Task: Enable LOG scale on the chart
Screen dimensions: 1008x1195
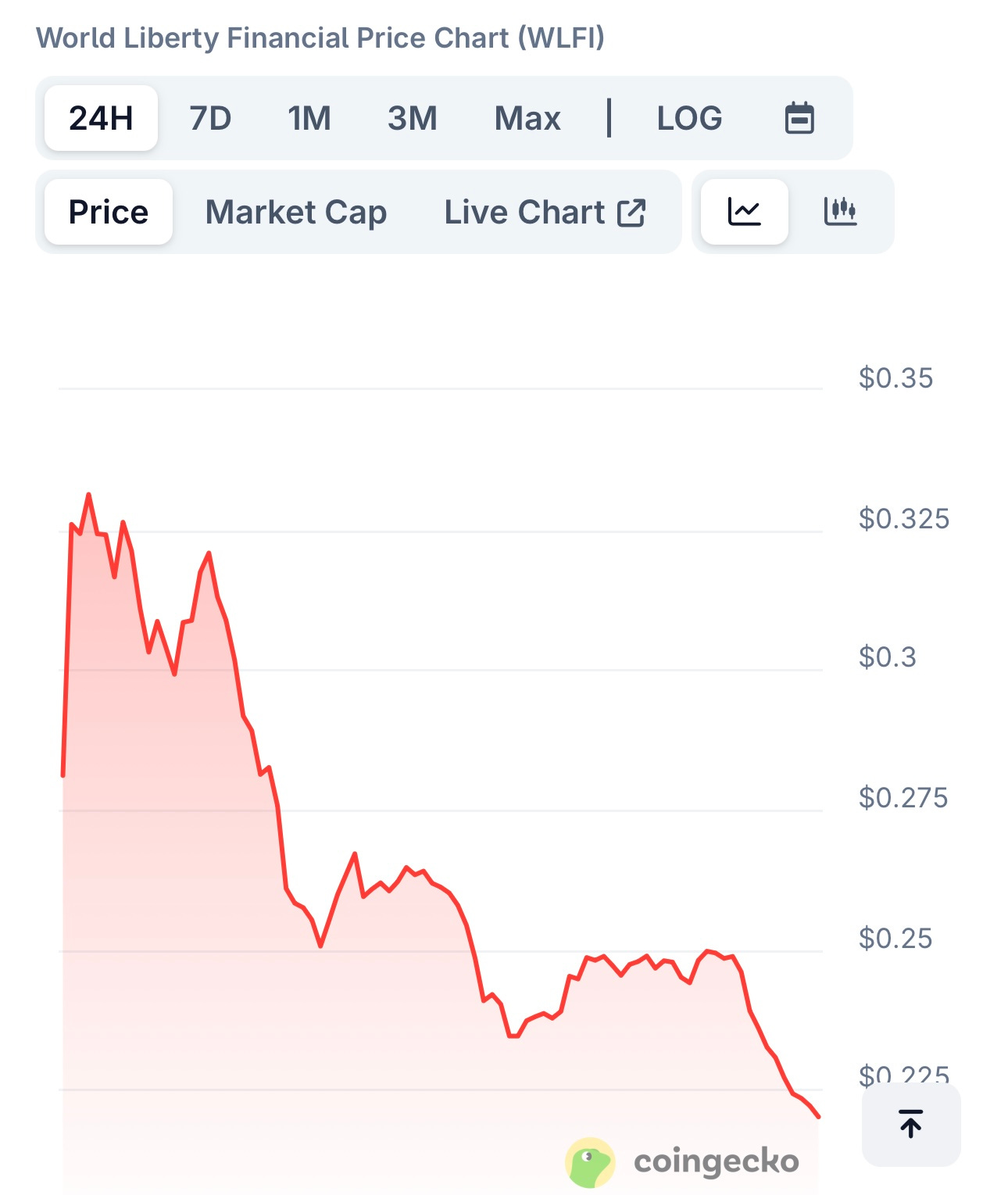Action: tap(689, 119)
